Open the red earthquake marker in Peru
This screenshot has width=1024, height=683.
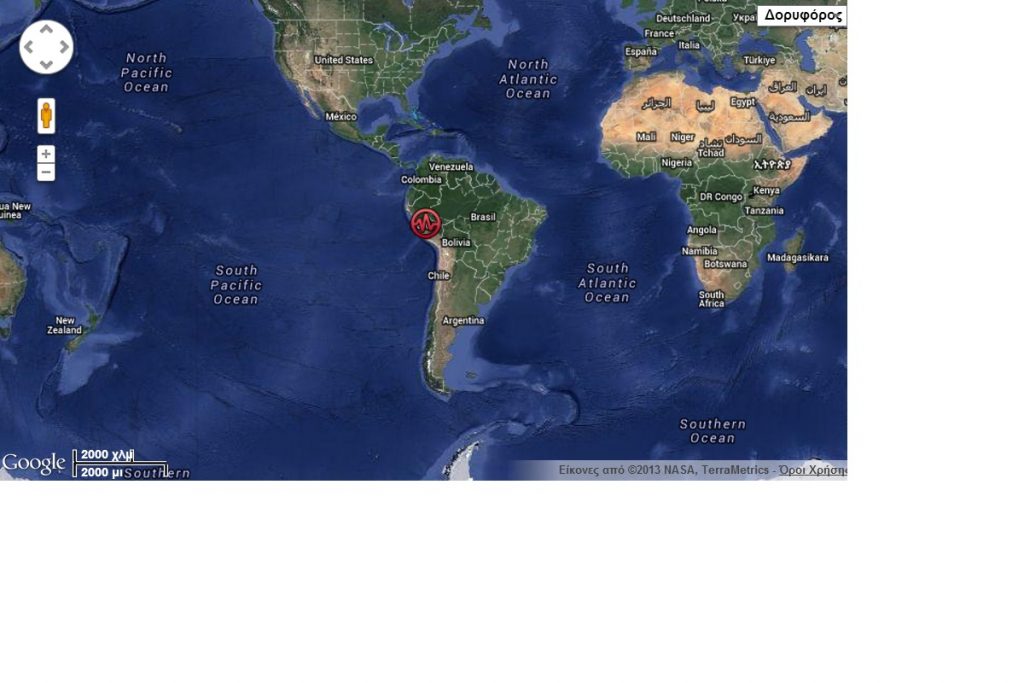[x=426, y=223]
